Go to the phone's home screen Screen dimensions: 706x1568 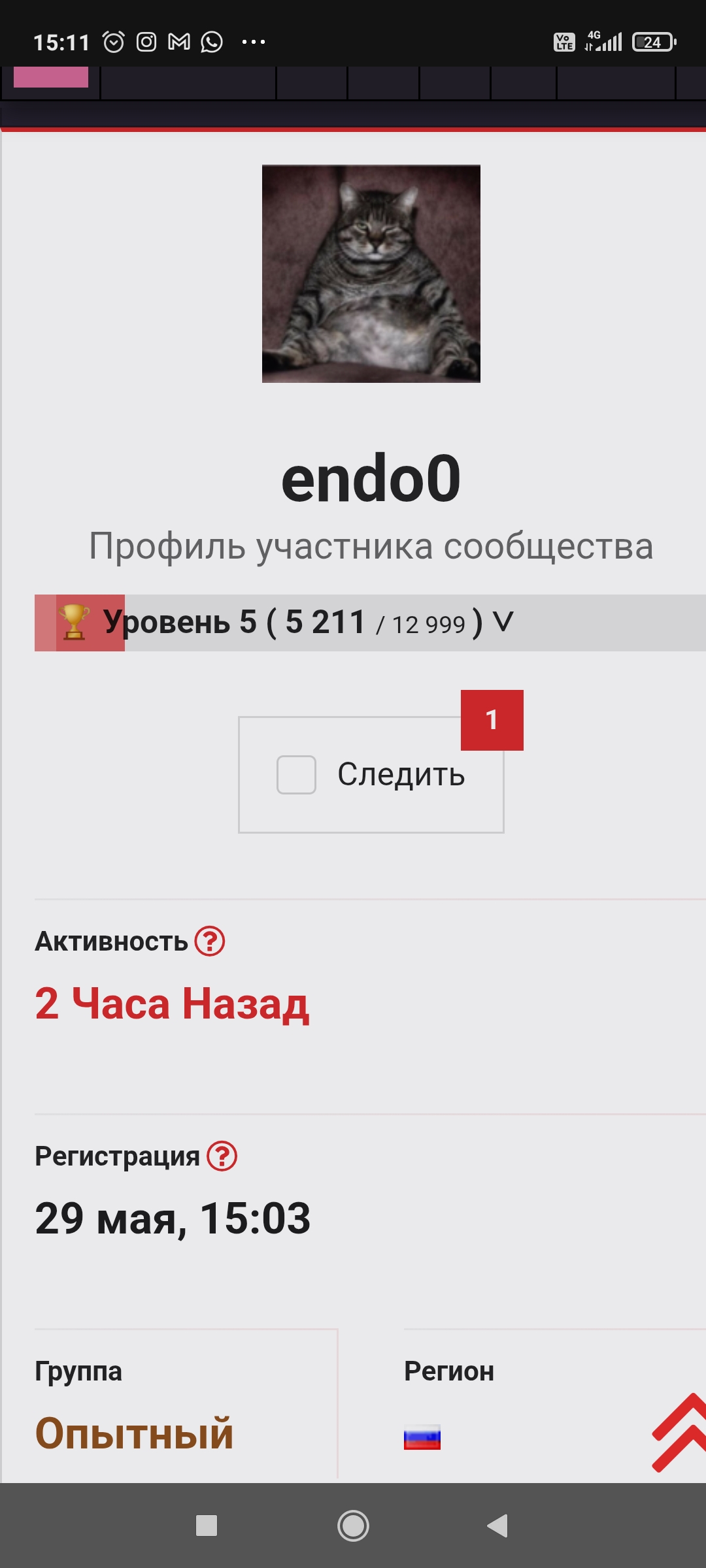point(353,1526)
